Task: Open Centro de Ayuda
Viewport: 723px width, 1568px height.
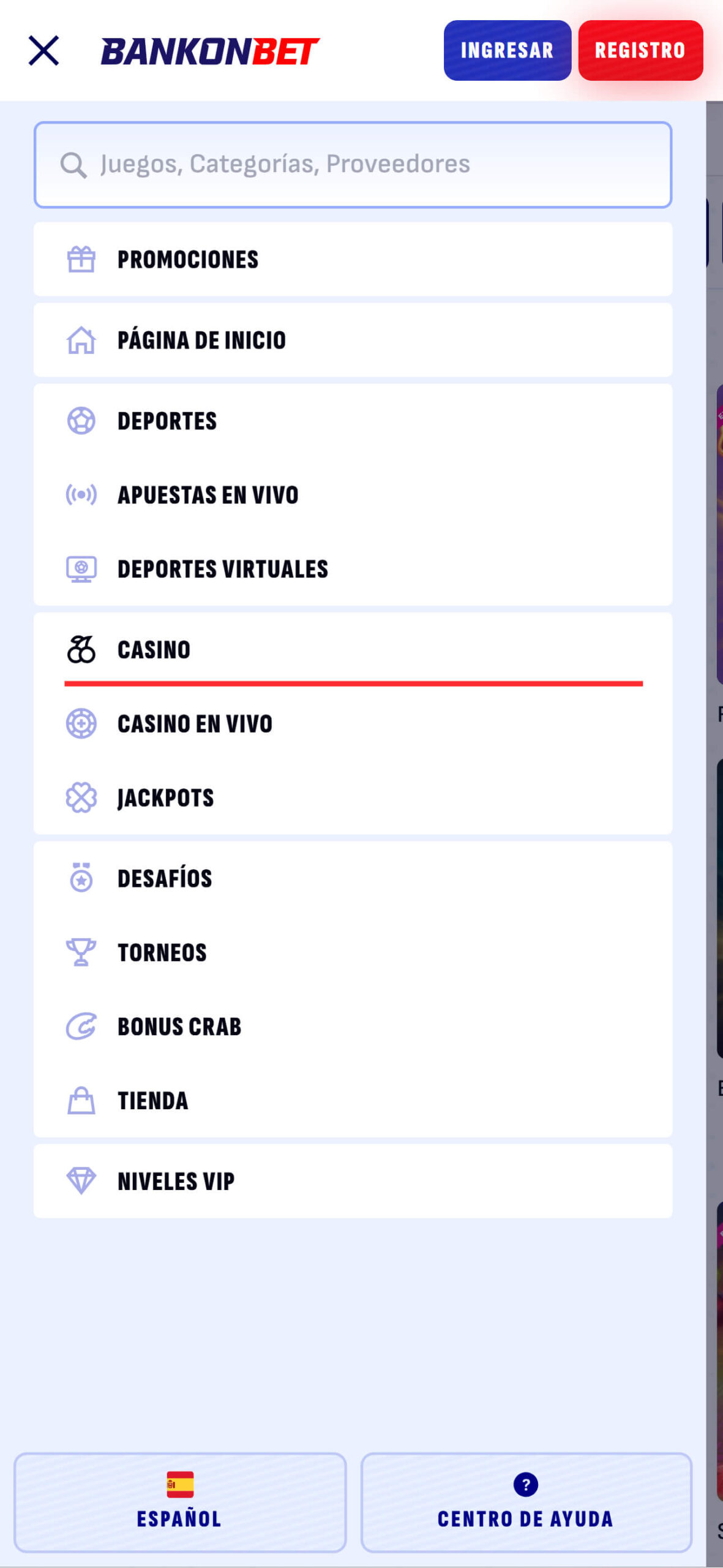Action: [526, 1502]
